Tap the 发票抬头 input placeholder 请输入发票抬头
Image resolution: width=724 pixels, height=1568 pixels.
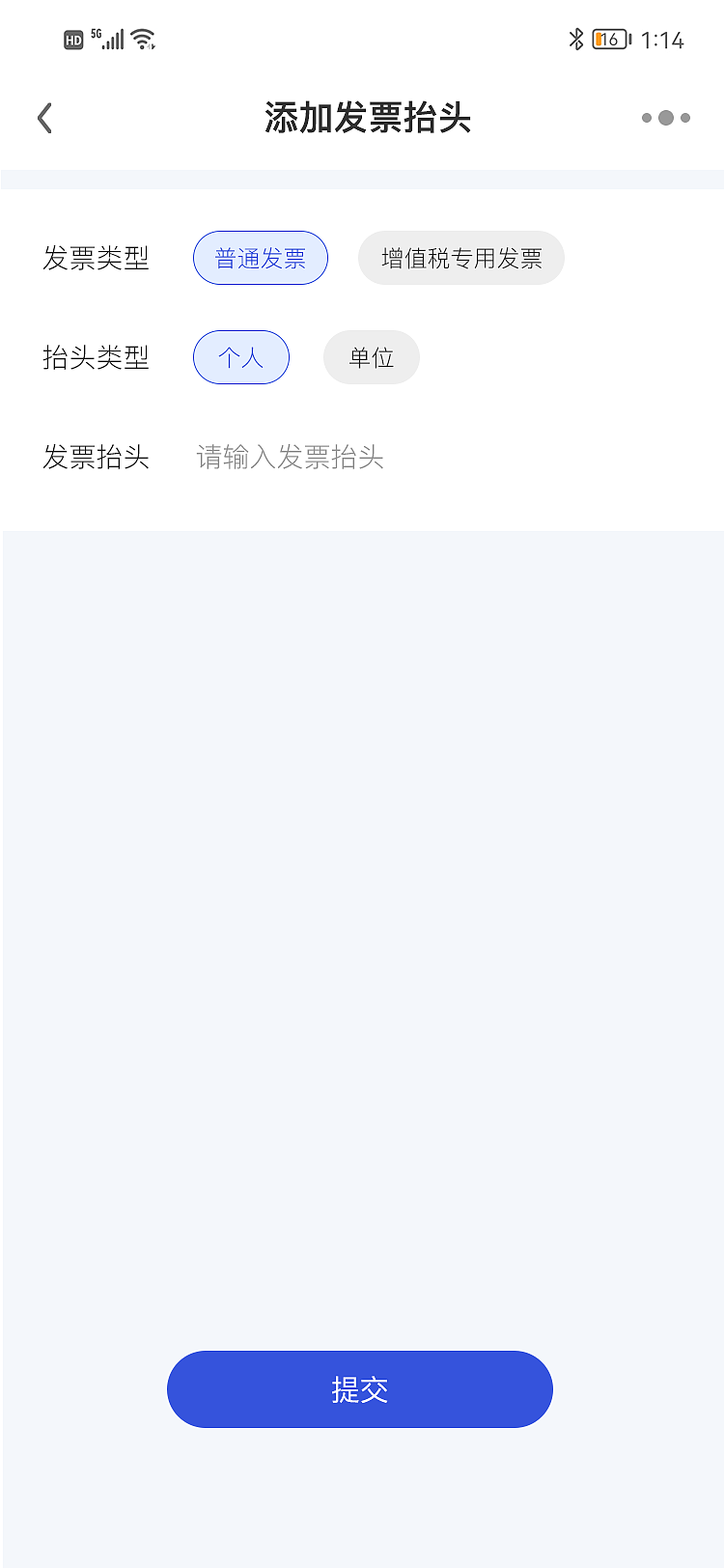coord(290,457)
